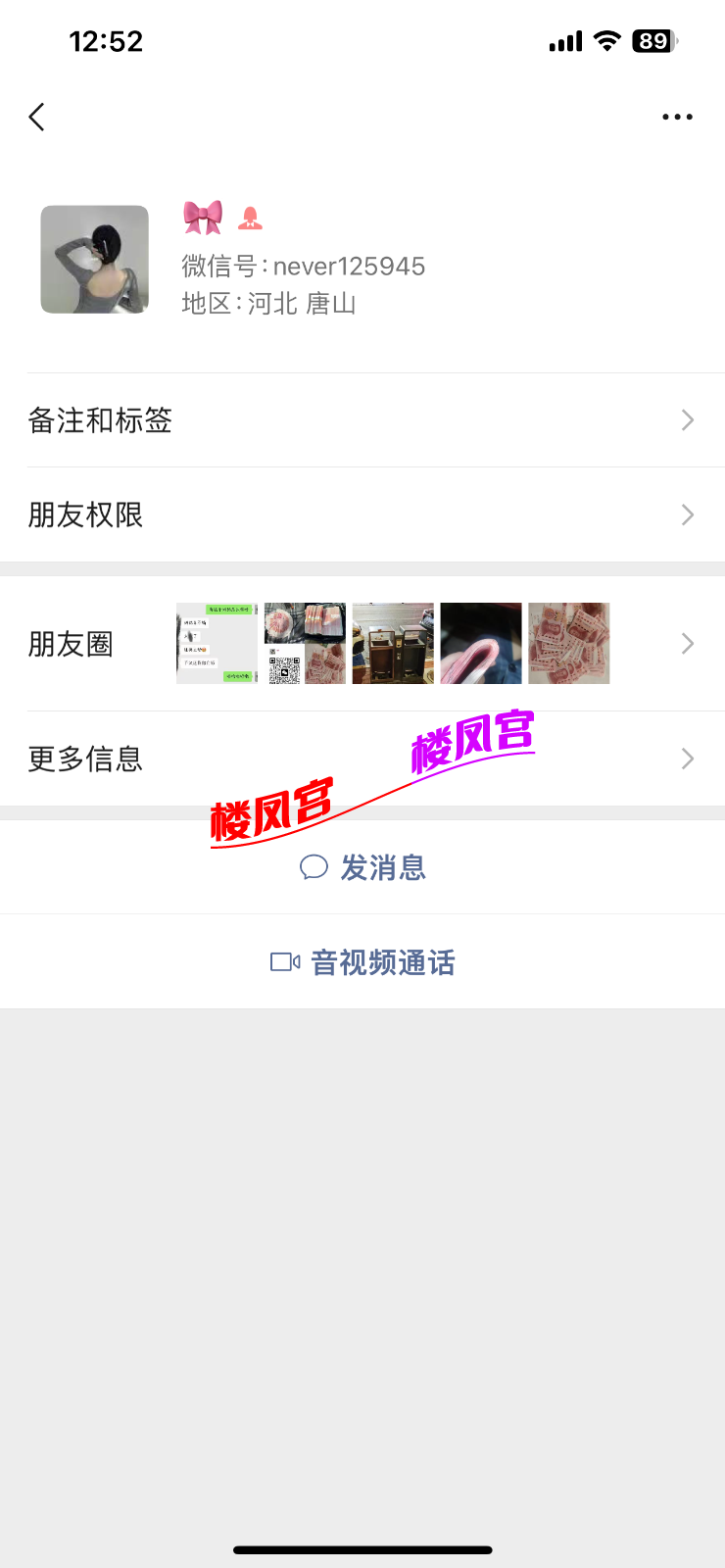725x1568 pixels.
Task: Open 更多信息 row
Action: (362, 759)
